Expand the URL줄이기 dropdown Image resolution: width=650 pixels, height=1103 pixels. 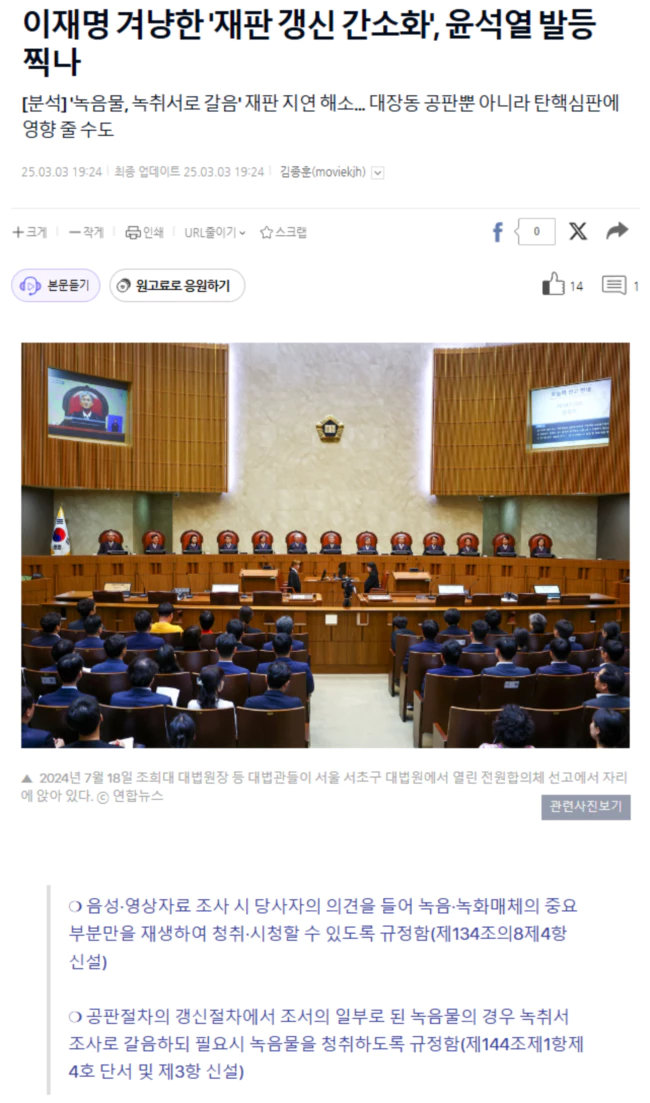click(214, 232)
